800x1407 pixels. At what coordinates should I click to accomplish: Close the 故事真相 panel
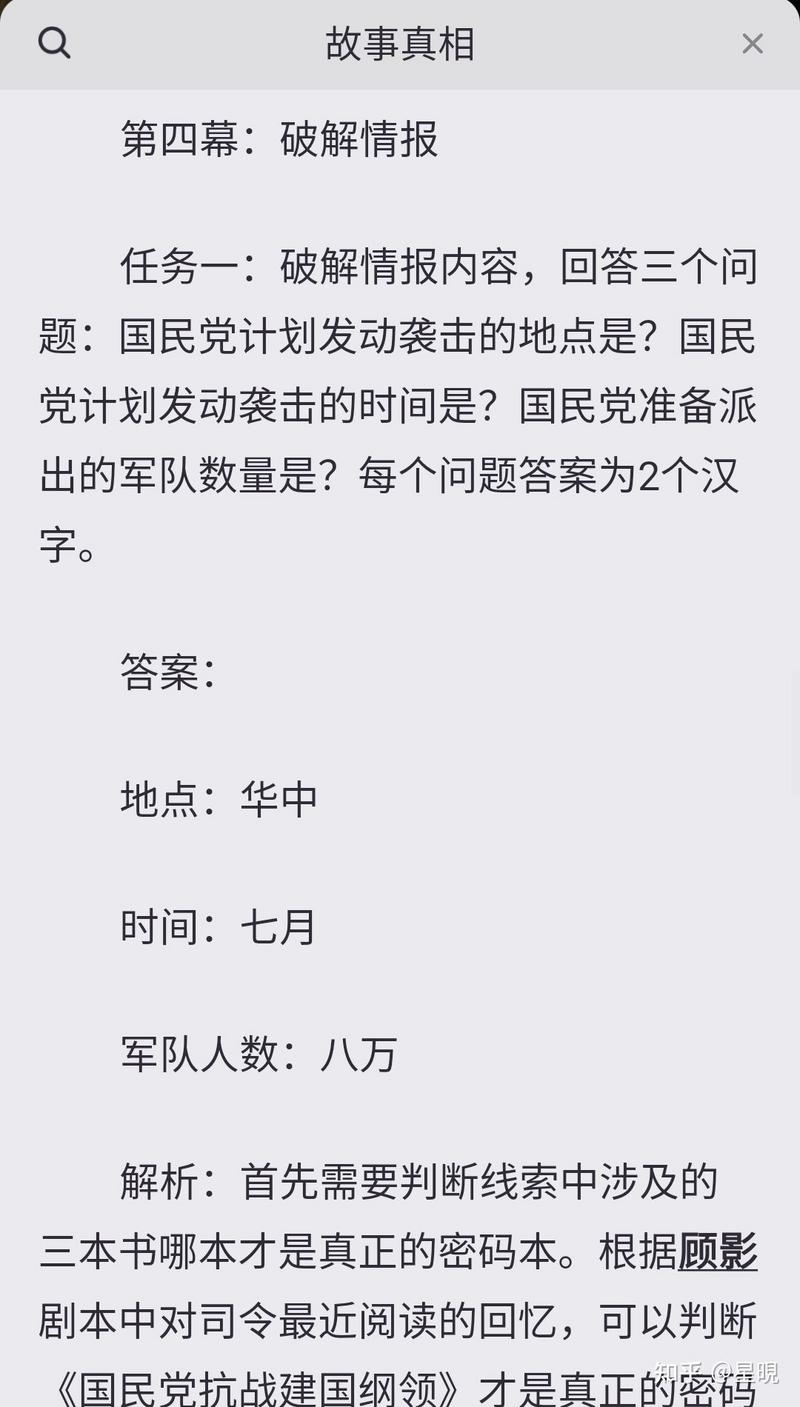click(x=752, y=44)
